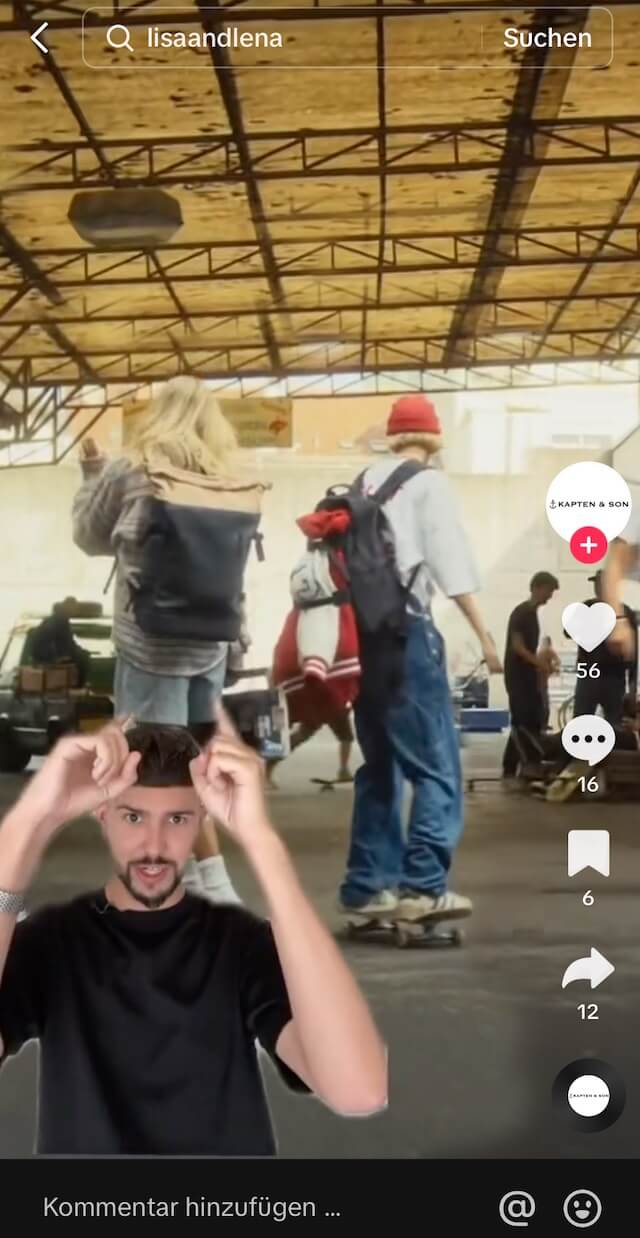This screenshot has width=640, height=1238.
Task: Mention someone with the @ icon
Action: point(517,1208)
